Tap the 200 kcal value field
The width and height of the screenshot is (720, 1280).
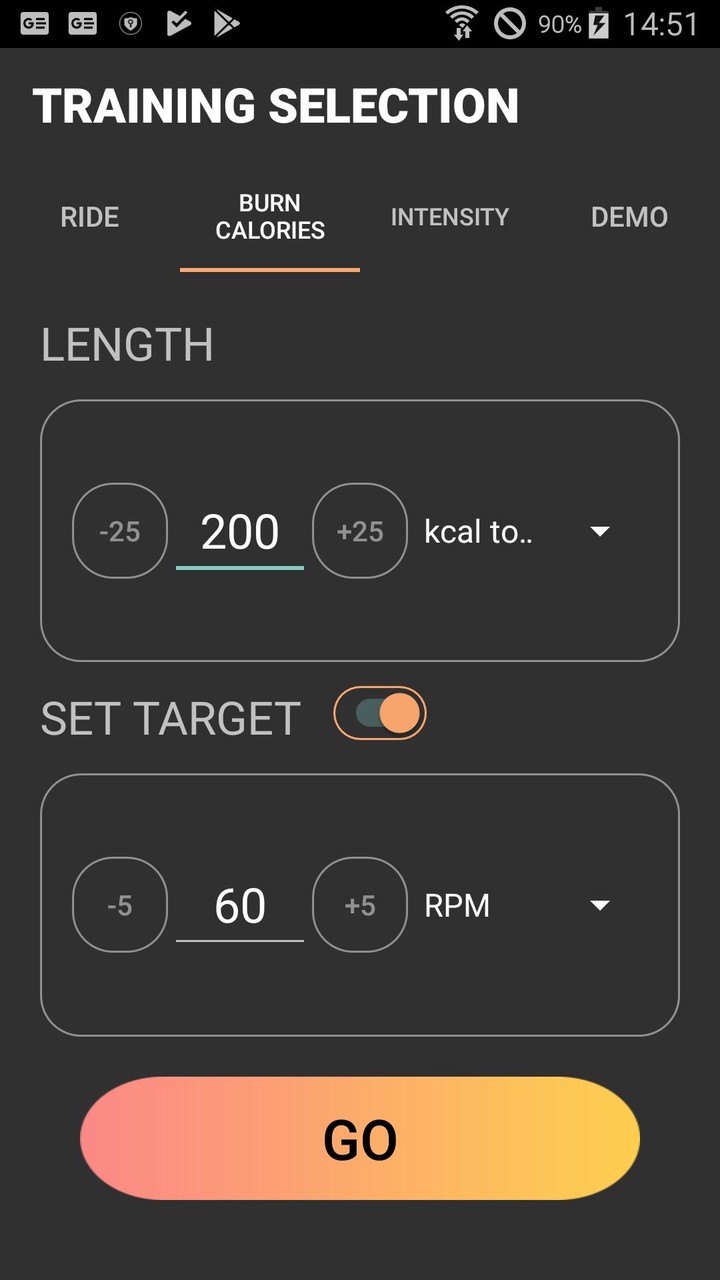point(239,531)
